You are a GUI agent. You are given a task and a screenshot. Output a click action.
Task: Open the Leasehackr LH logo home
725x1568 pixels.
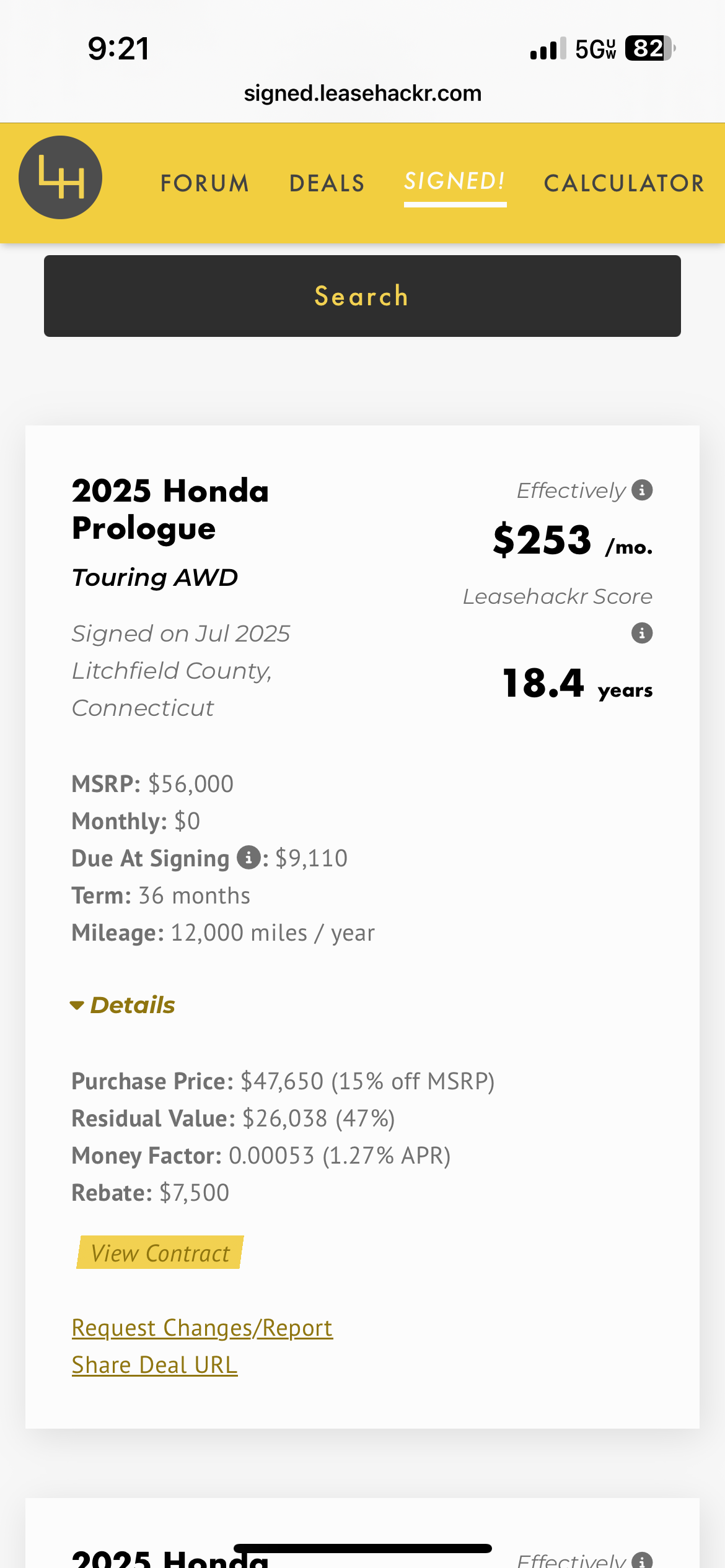click(x=60, y=178)
